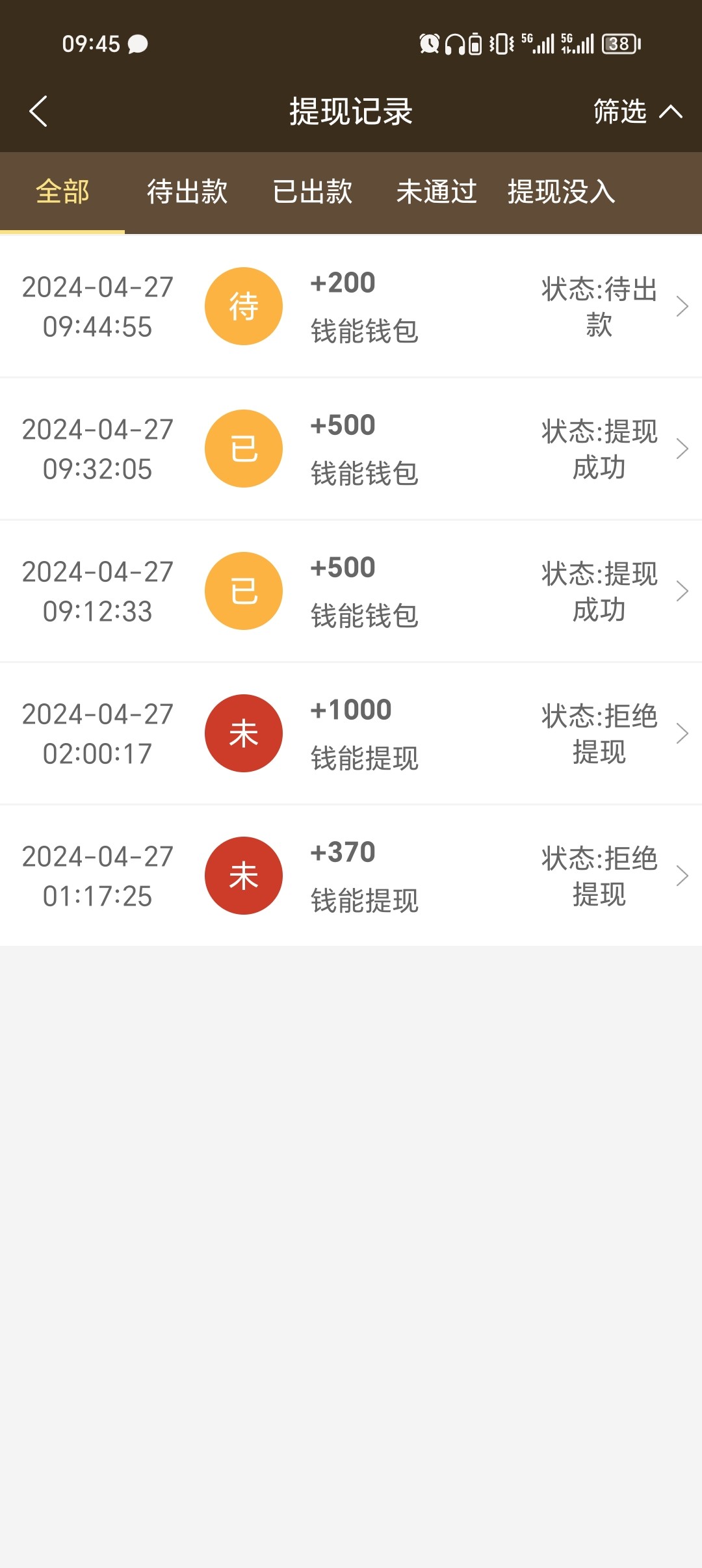
Task: Tap the battery indicator showing 38
Action: 617,44
